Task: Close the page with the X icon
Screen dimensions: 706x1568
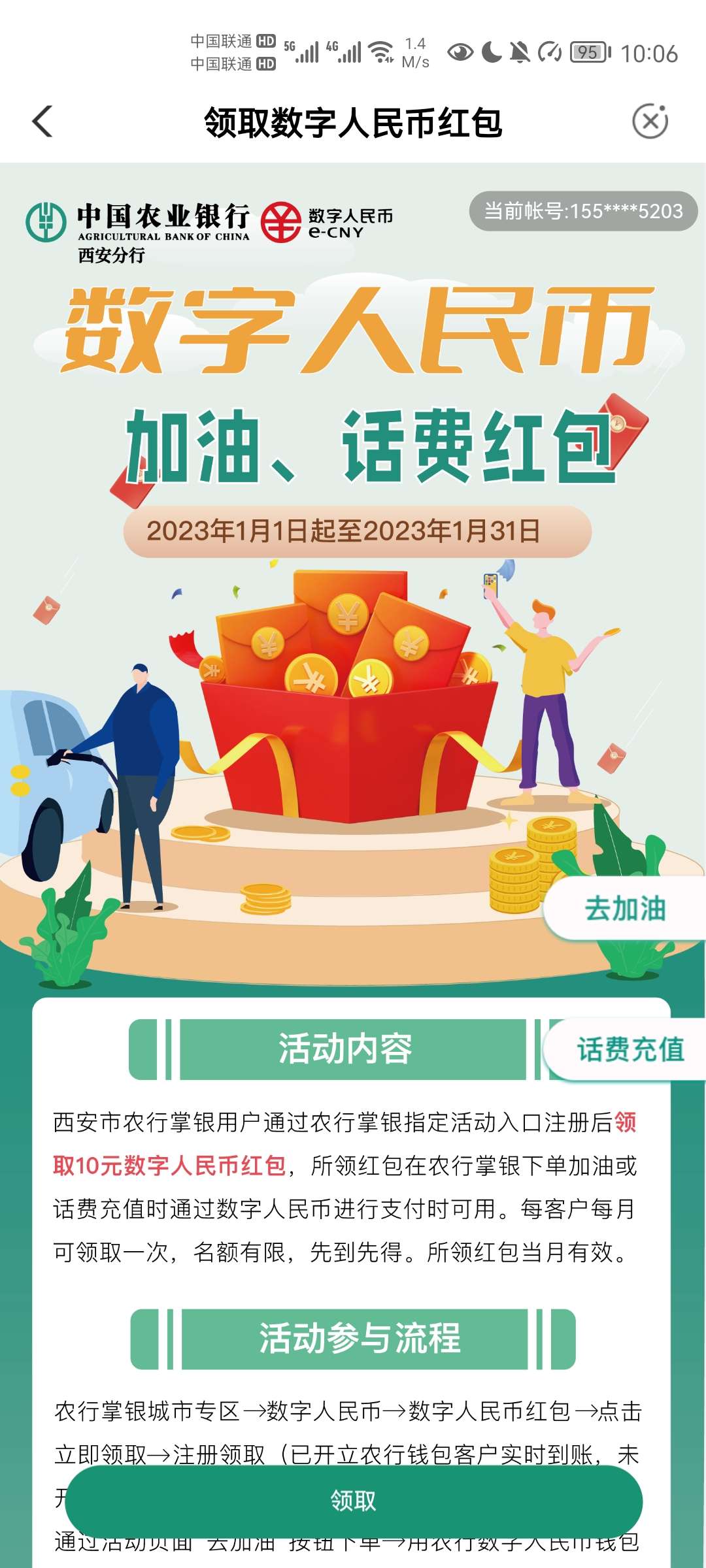Action: (650, 122)
